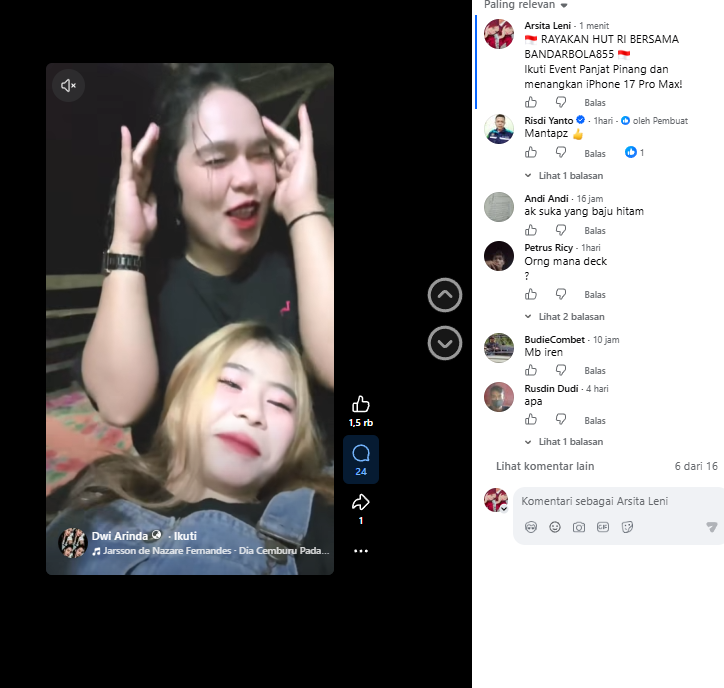Viewport: 724px width, 688px height.
Task: Like BudieCombet's comment
Action: pyautogui.click(x=531, y=370)
